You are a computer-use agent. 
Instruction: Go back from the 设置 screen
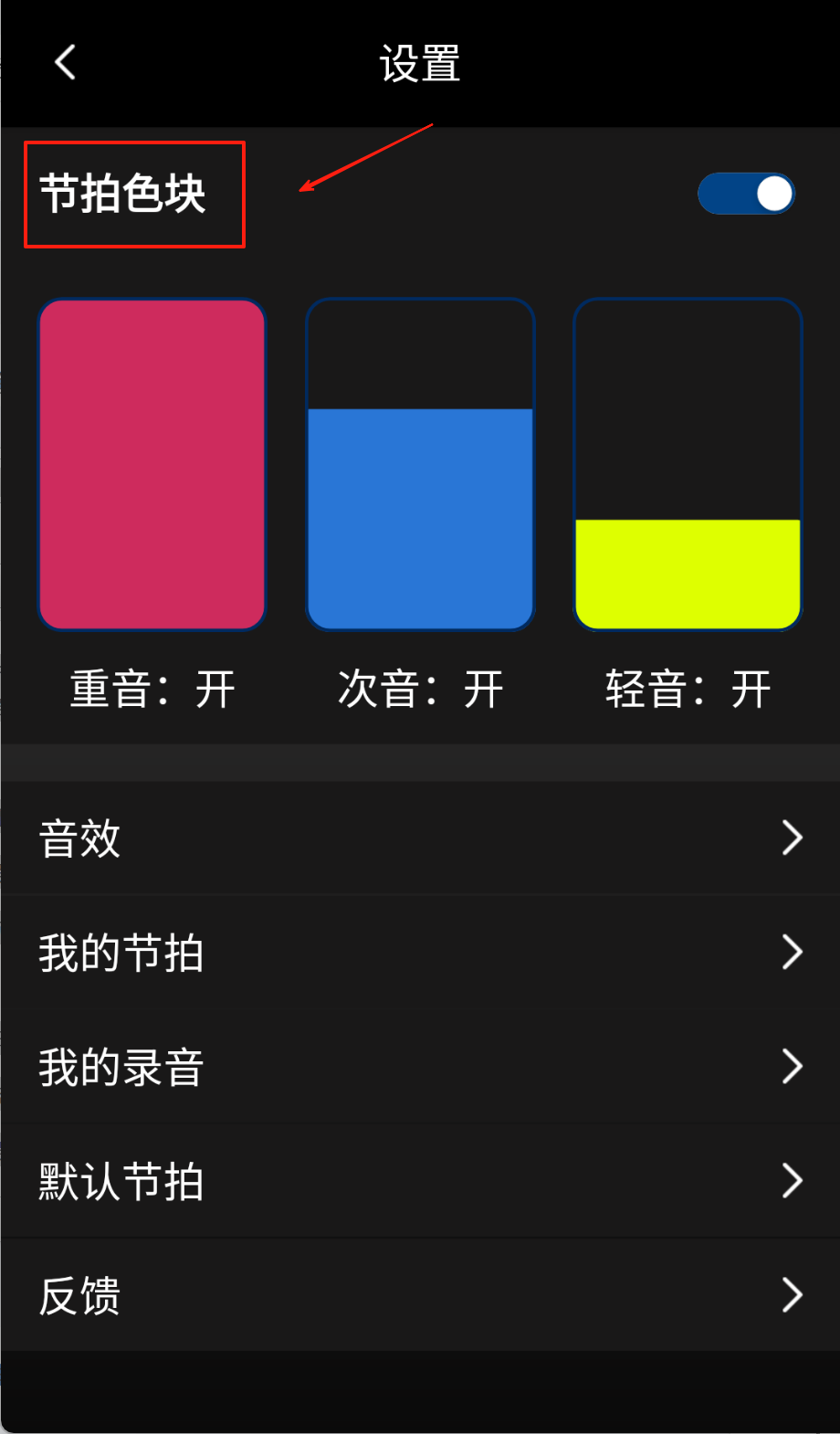click(x=65, y=63)
